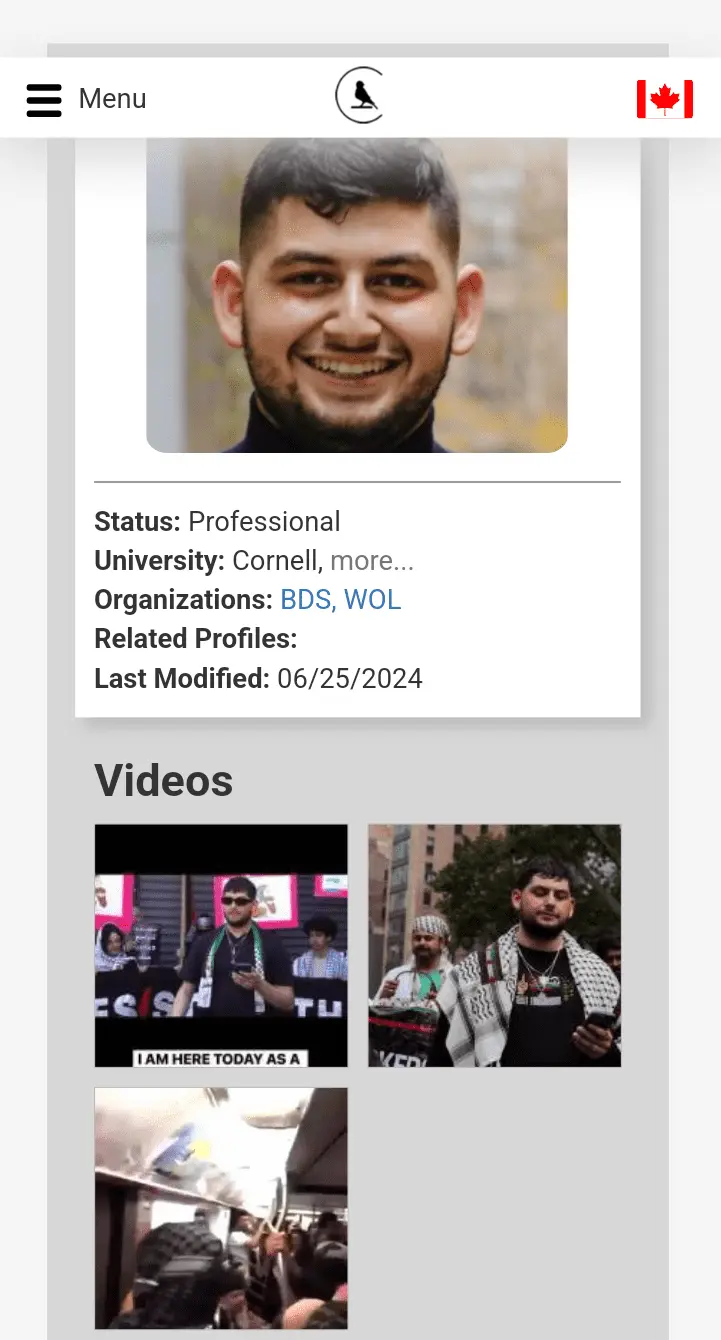Click the Last Modified date entry

(258, 678)
